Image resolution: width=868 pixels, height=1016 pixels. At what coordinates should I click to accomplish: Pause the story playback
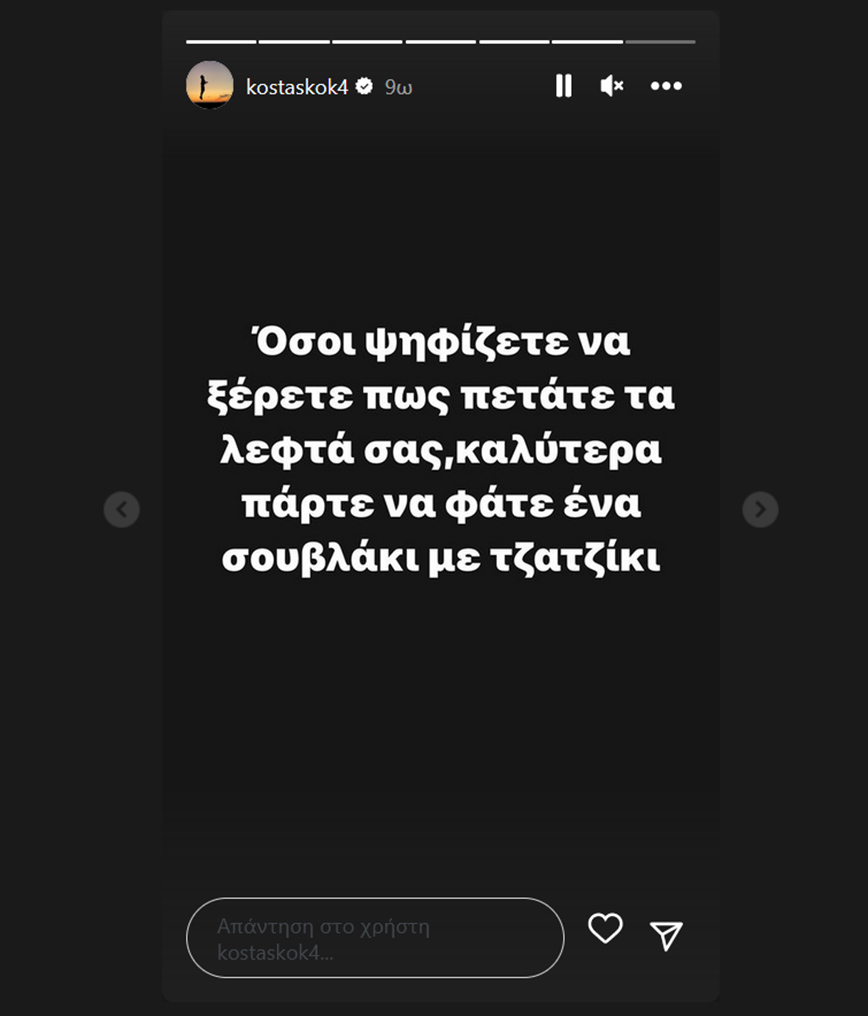[x=563, y=87]
